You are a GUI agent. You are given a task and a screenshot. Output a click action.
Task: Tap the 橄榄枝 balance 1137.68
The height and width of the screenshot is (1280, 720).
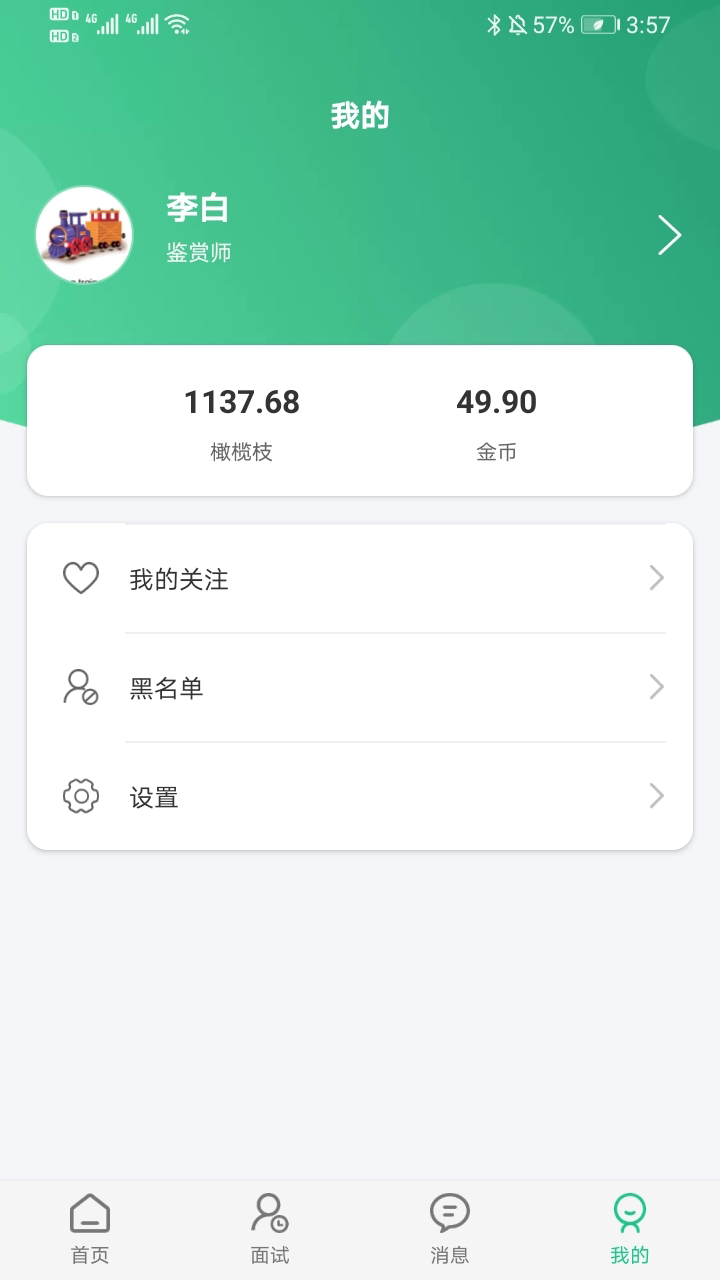click(242, 402)
